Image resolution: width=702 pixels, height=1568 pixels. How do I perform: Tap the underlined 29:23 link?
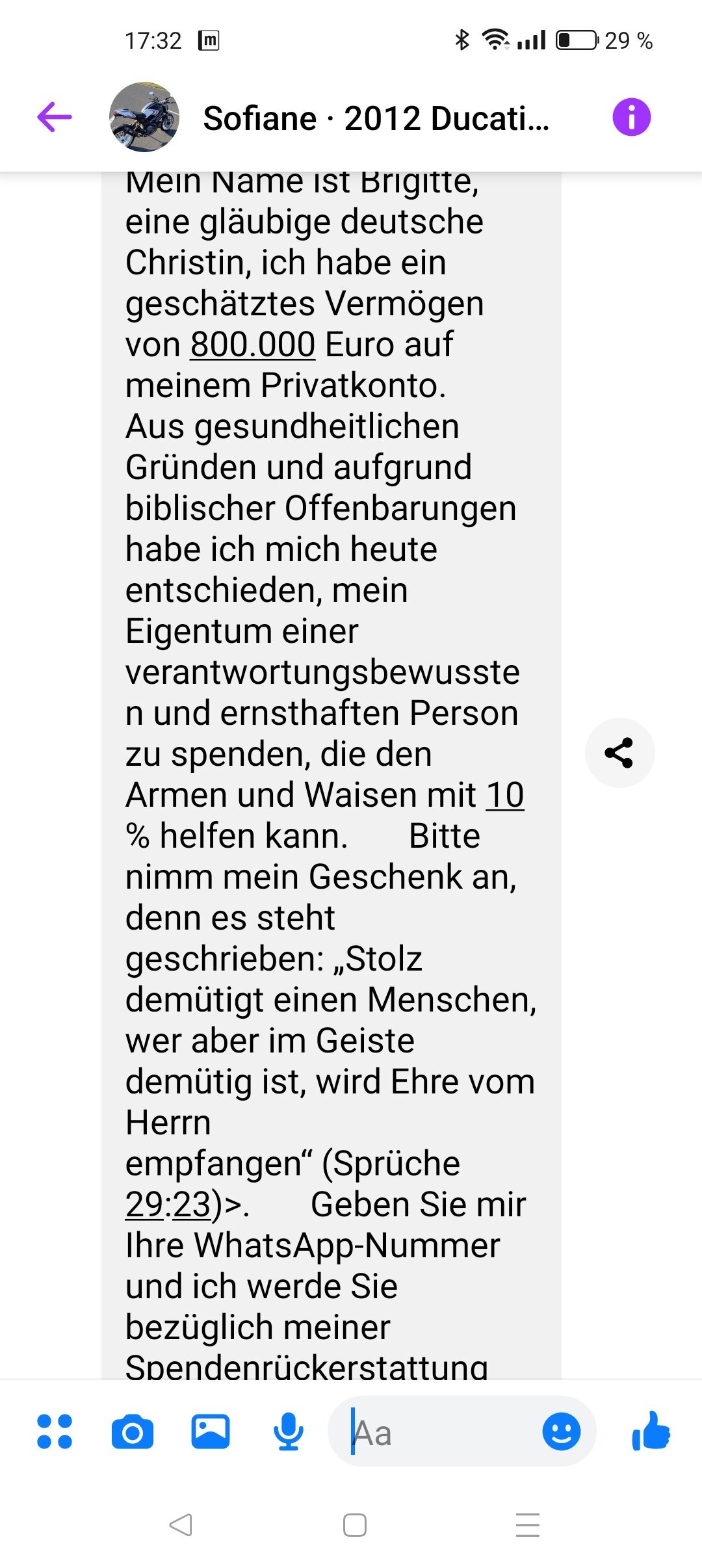pos(168,1204)
